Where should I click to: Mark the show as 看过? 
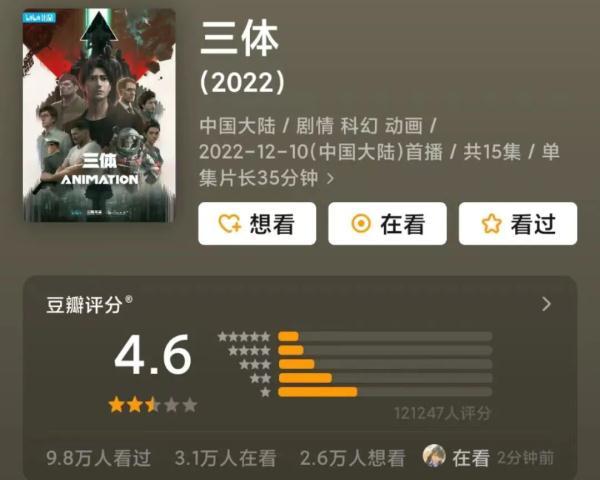pos(517,224)
